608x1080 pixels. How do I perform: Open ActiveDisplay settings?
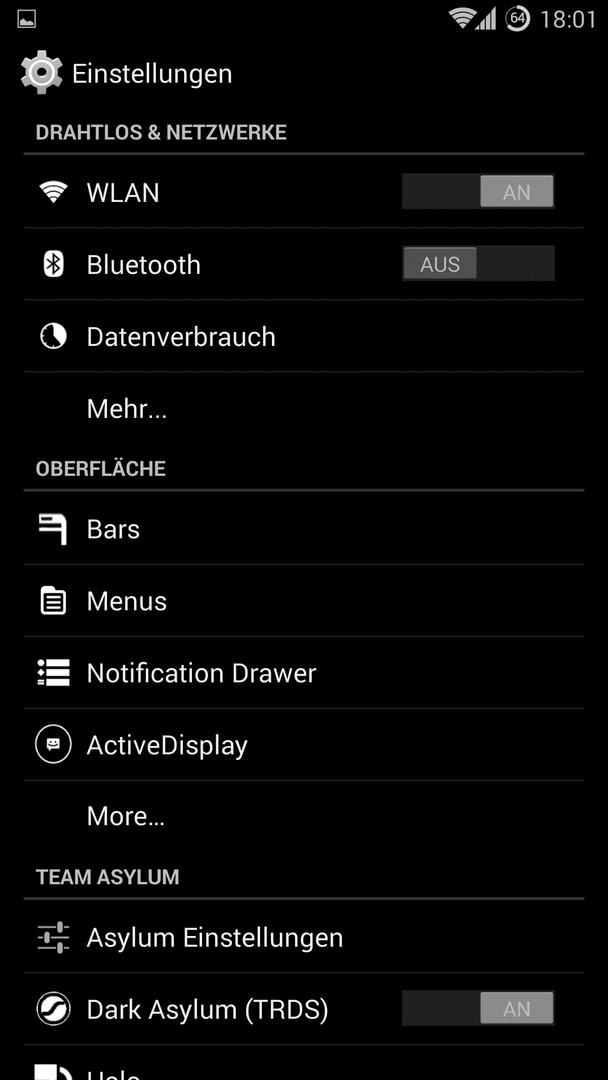304,745
